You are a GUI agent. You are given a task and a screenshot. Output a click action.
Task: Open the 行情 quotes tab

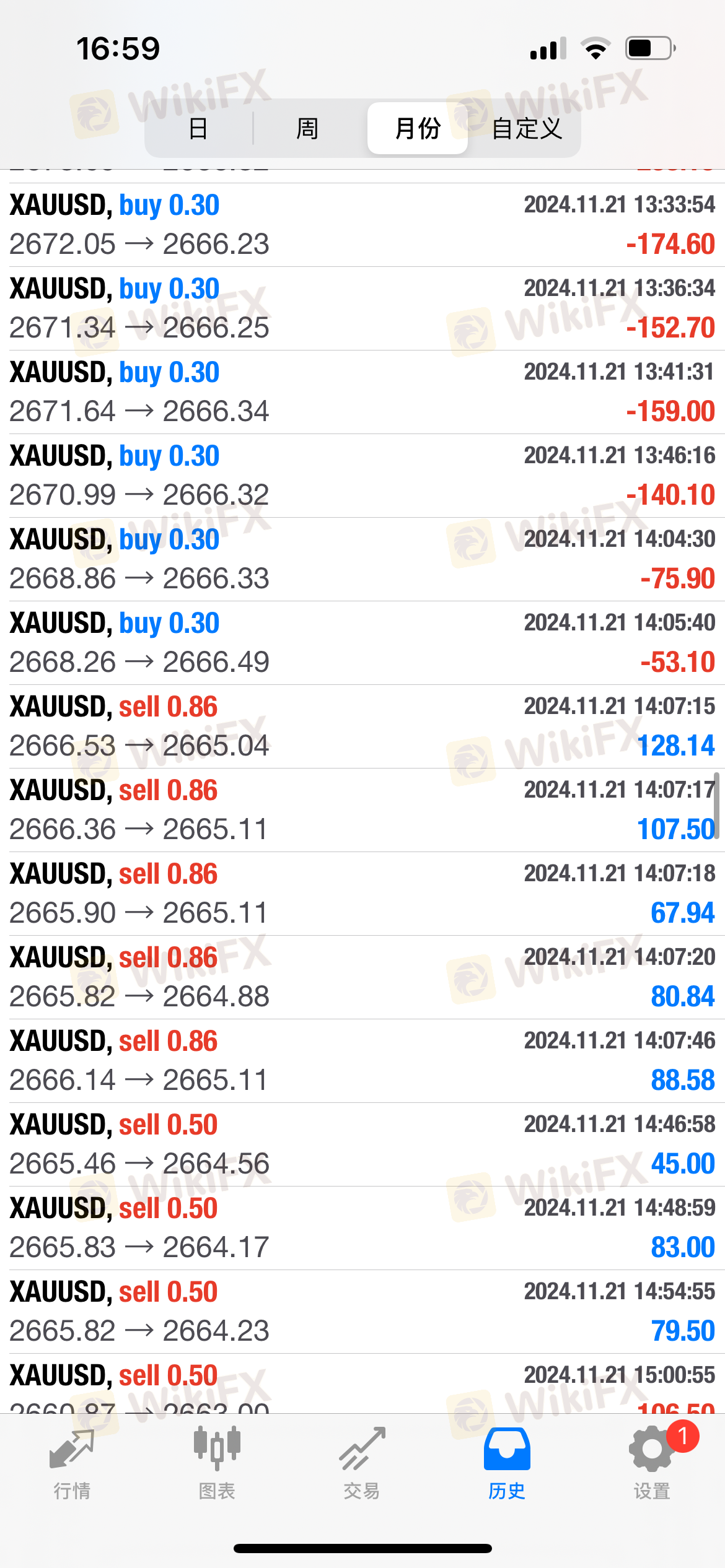(x=72, y=1464)
